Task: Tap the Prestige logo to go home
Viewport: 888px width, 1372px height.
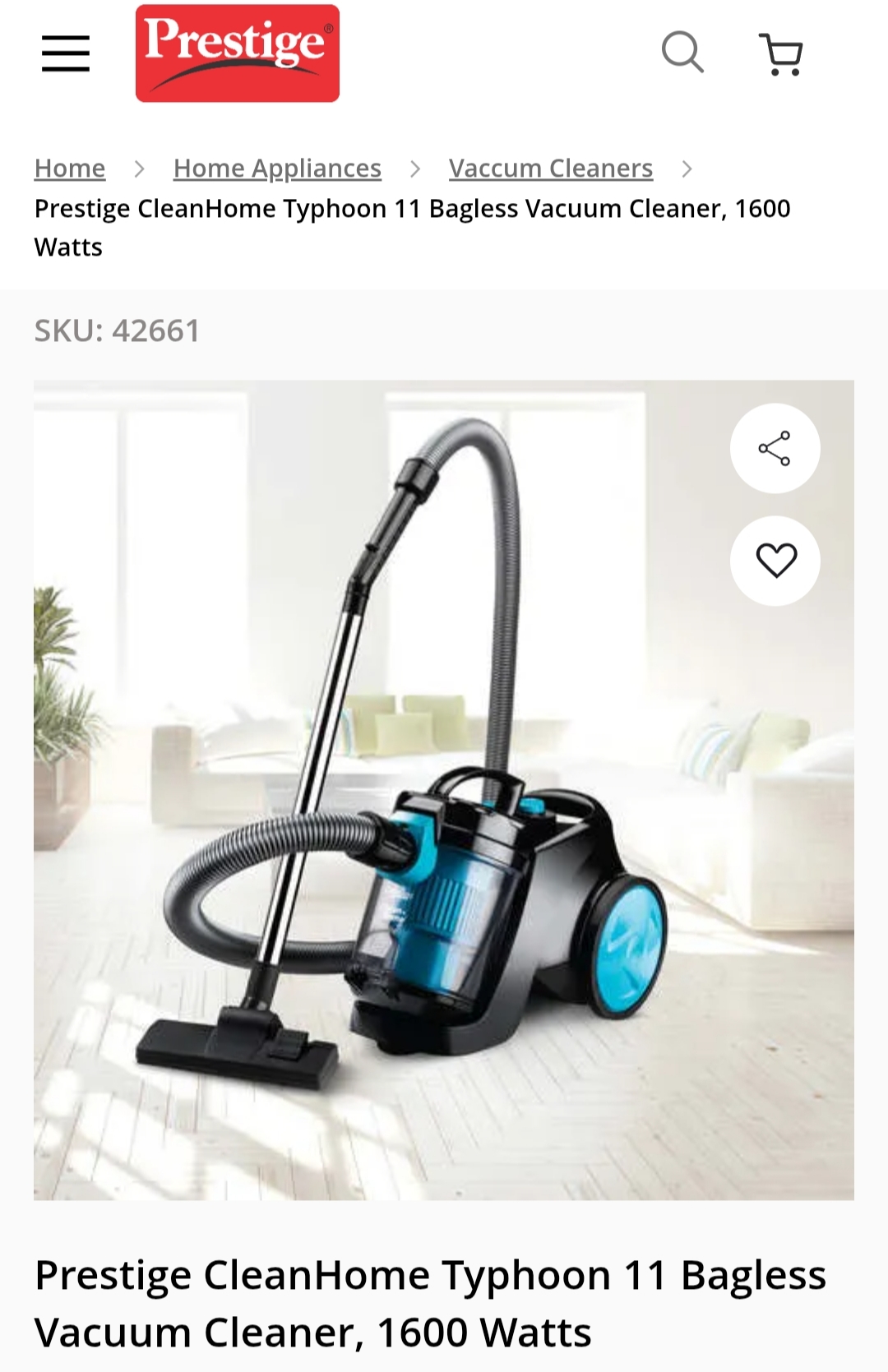Action: (237, 53)
